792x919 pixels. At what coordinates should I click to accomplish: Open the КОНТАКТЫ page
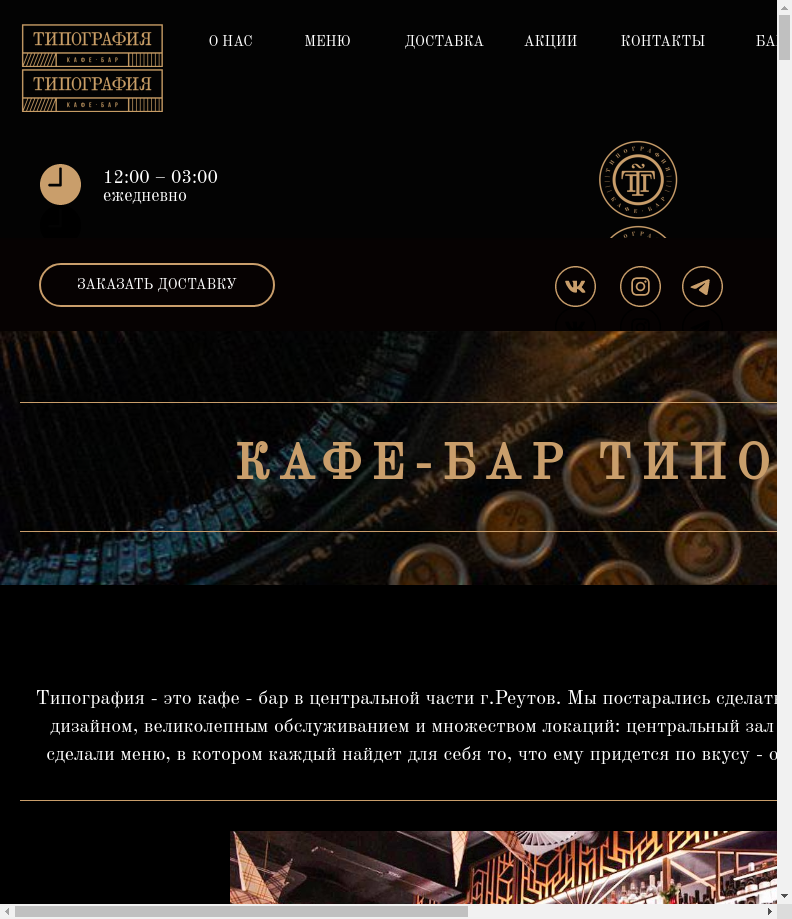(x=662, y=41)
